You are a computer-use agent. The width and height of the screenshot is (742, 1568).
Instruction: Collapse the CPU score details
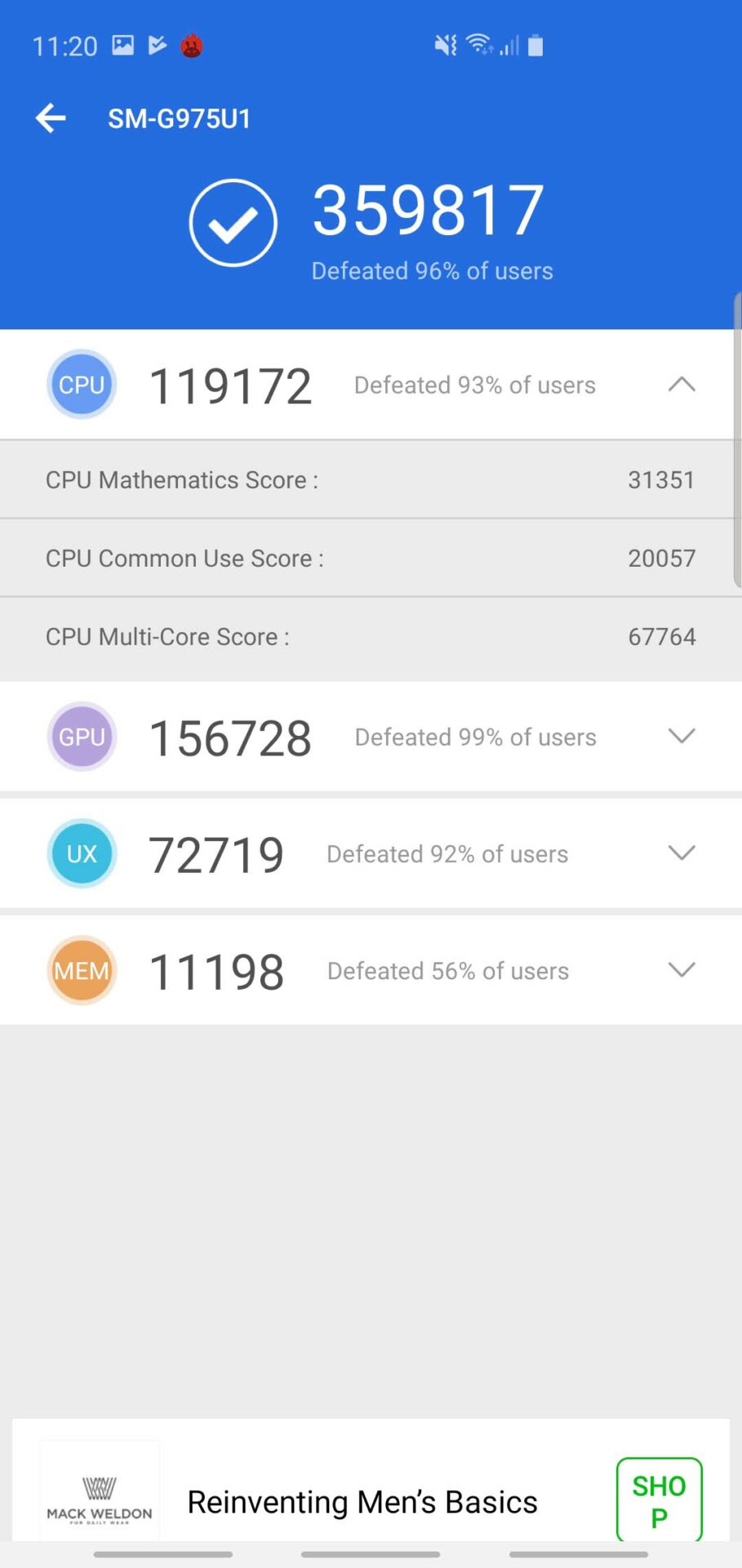[681, 385]
